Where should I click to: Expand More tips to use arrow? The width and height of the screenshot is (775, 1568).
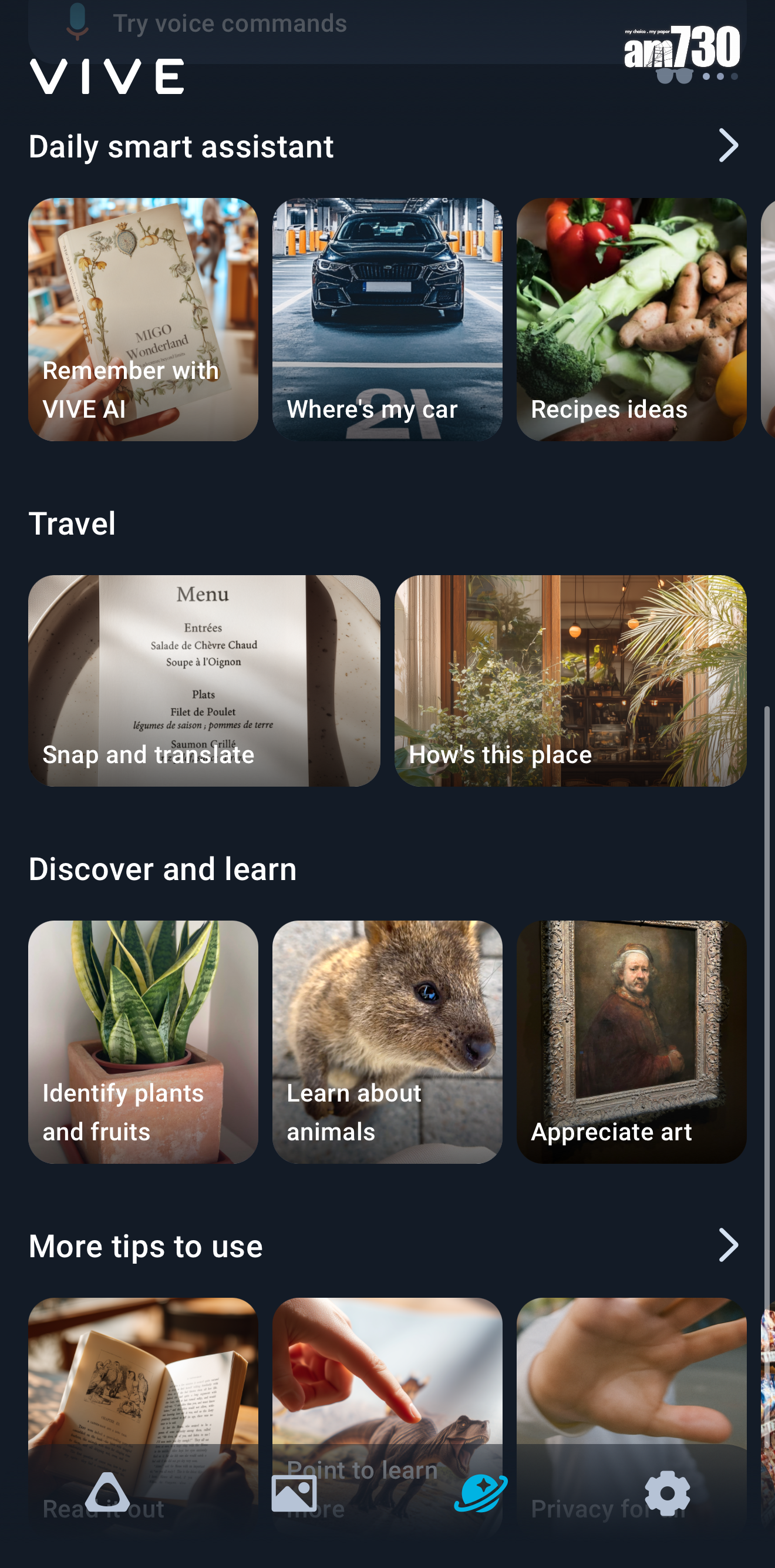[x=727, y=1245]
